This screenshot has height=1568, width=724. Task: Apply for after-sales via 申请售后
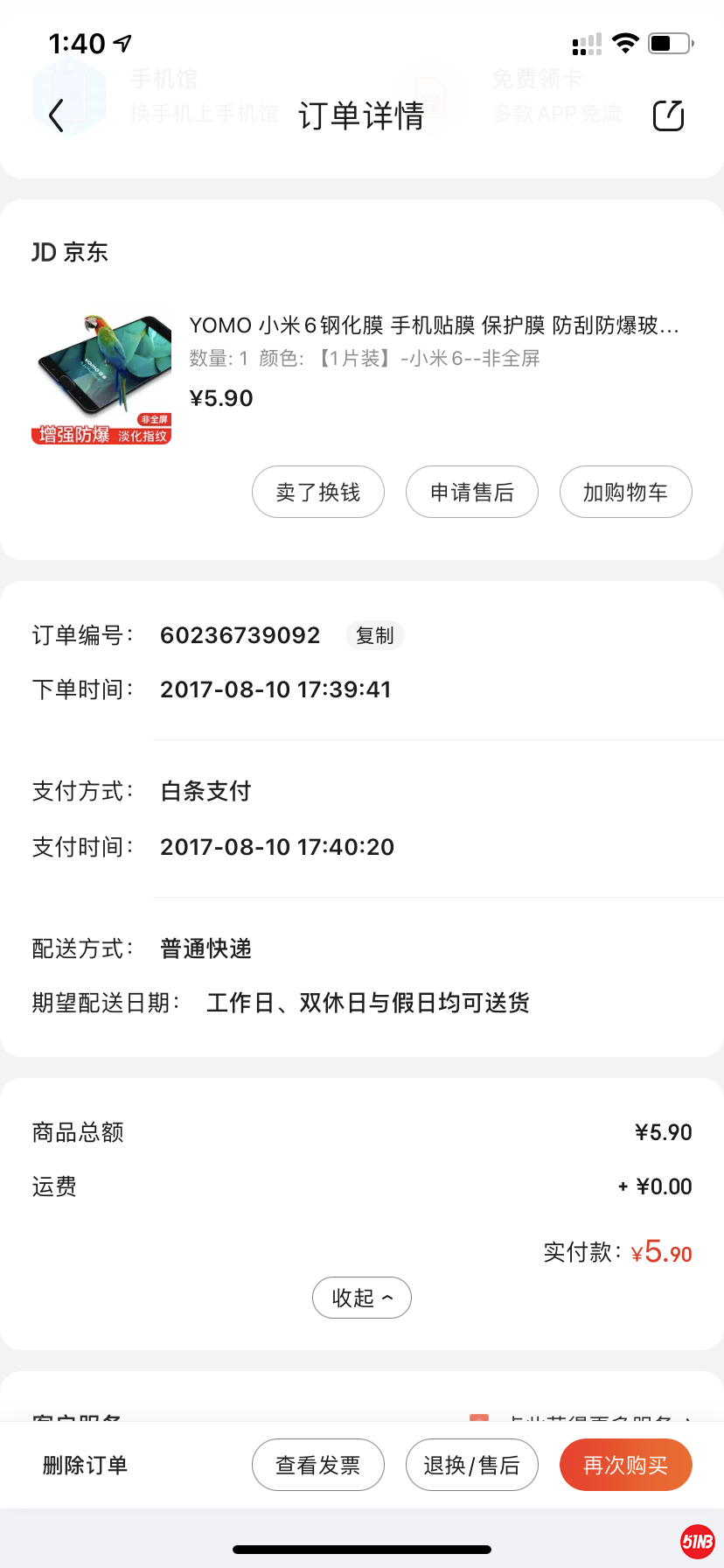tap(472, 493)
